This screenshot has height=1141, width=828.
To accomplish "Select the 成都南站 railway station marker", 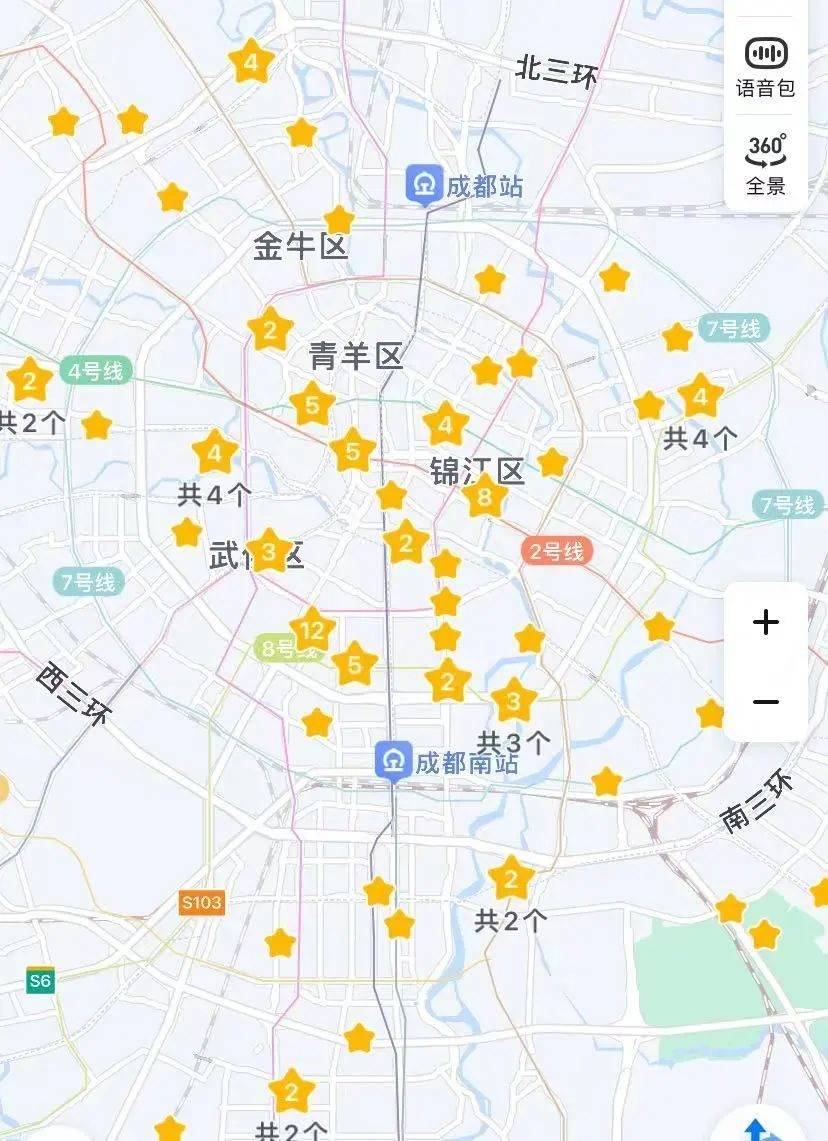I will tap(393, 762).
